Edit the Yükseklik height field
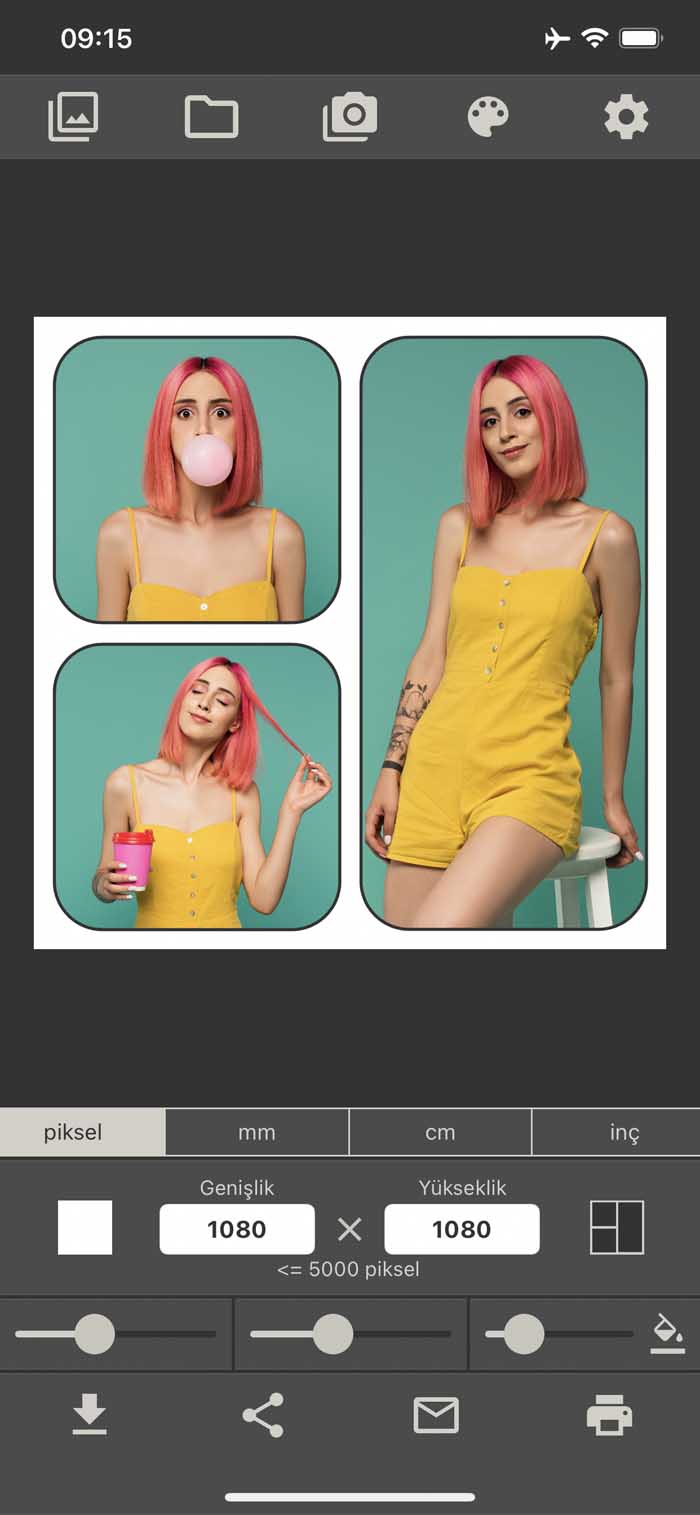This screenshot has width=700, height=1515. tap(462, 1229)
